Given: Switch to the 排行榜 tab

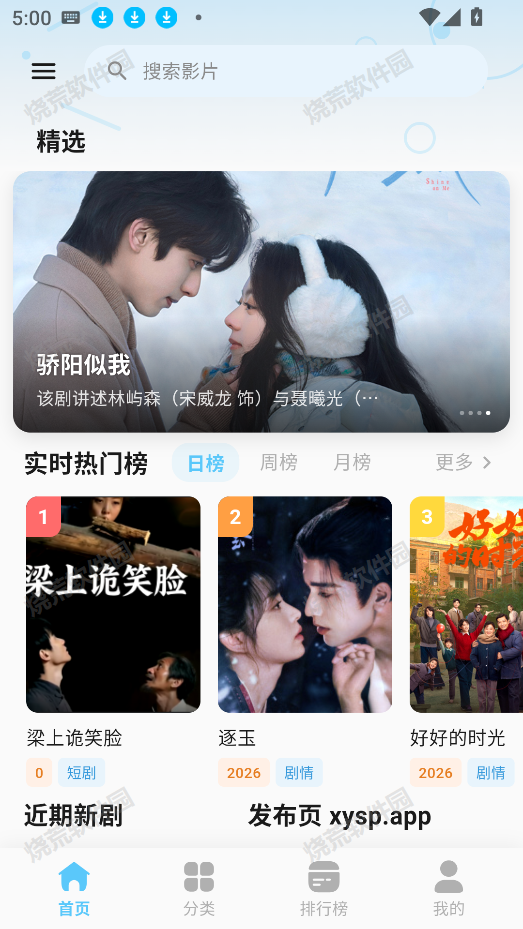Looking at the screenshot, I should [324, 889].
